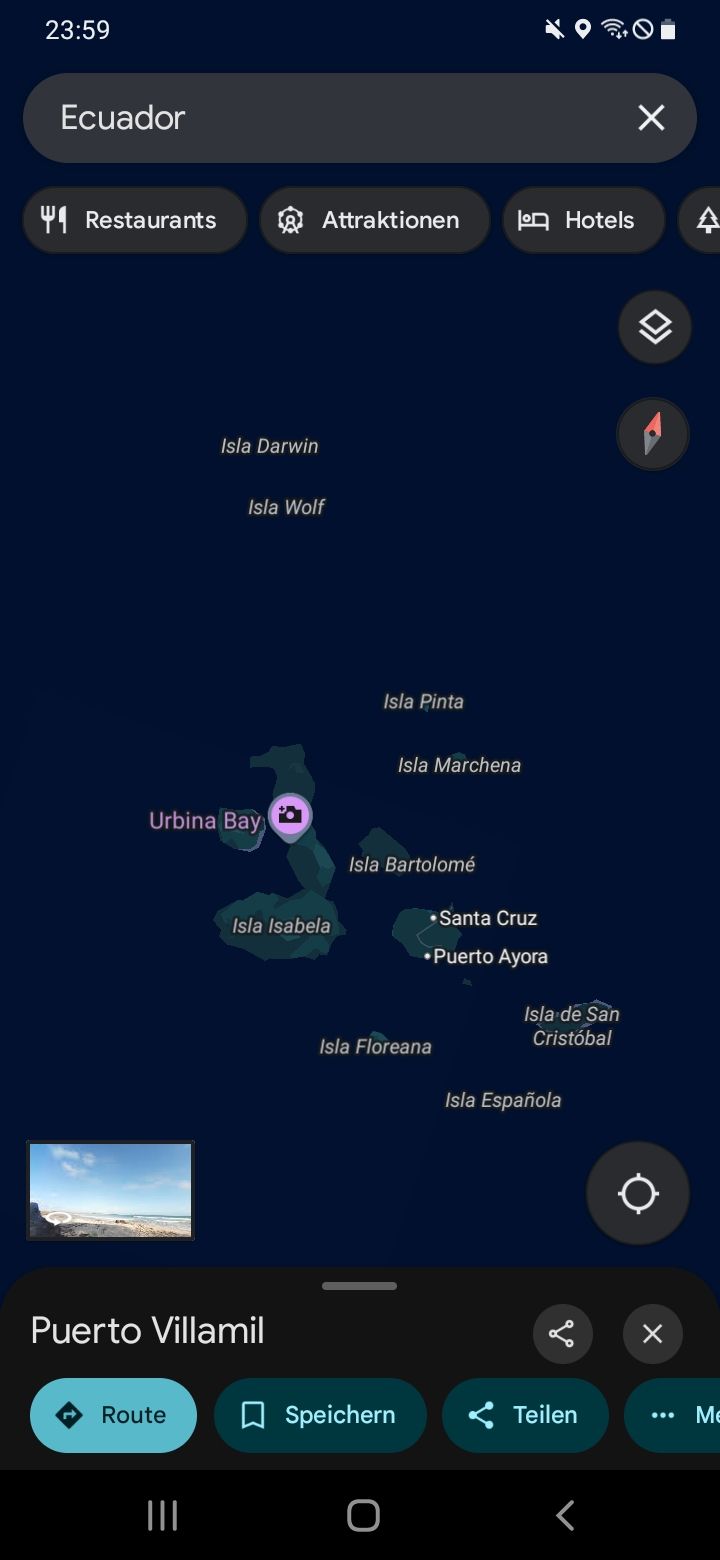
Task: Open recent apps overview
Action: 162,1515
